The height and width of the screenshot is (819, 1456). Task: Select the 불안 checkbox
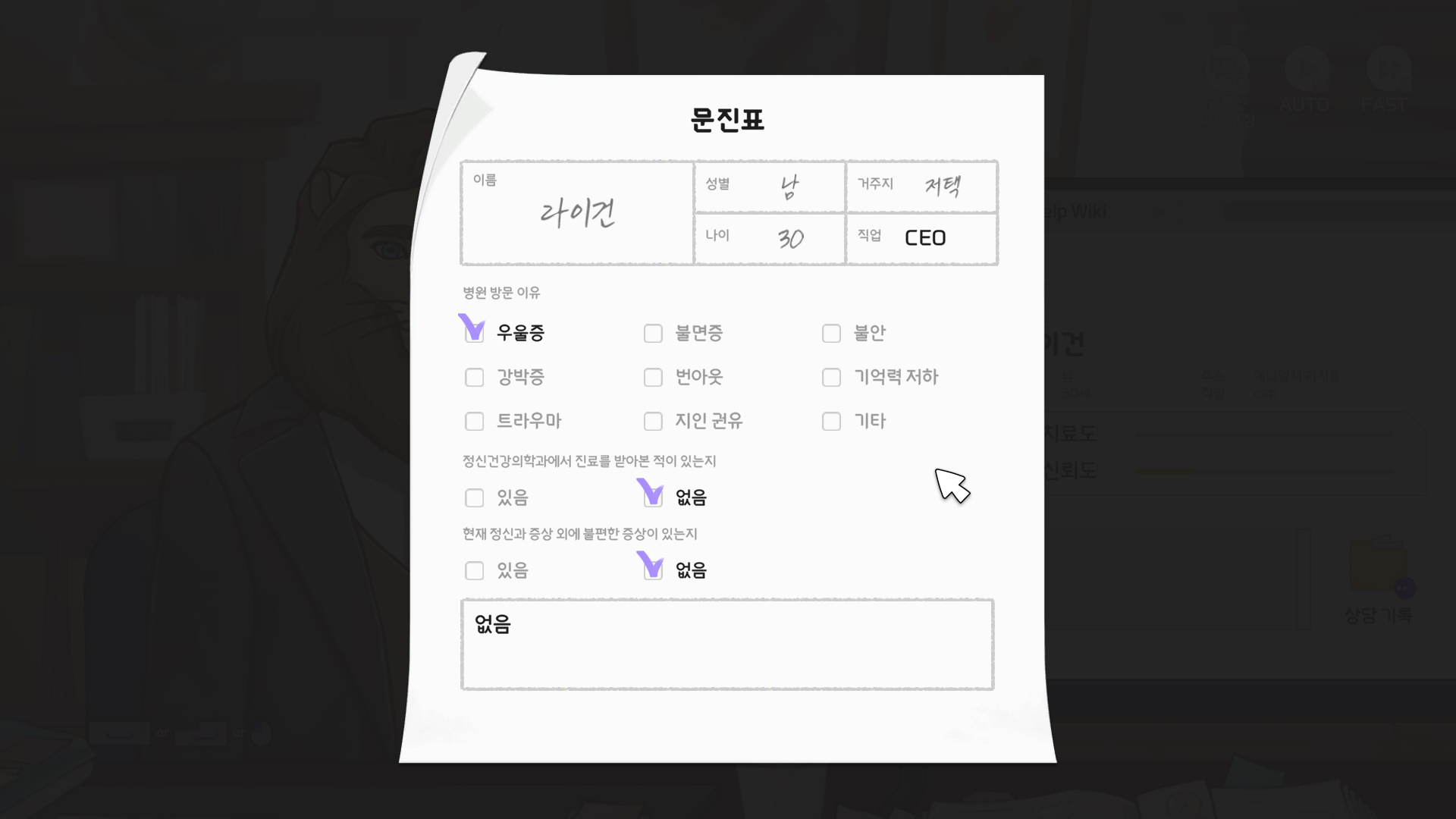(831, 334)
